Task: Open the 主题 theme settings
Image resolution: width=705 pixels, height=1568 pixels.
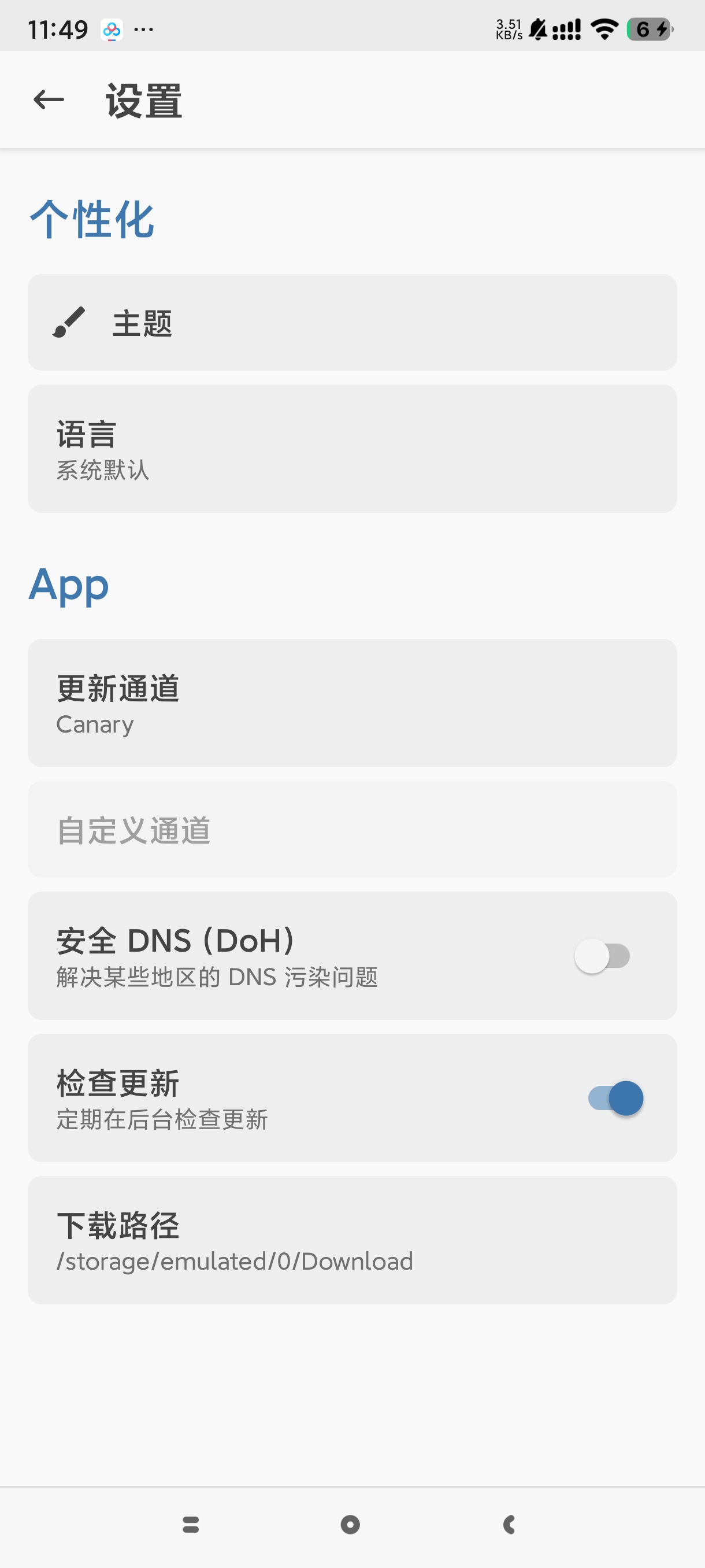Action: [351, 323]
